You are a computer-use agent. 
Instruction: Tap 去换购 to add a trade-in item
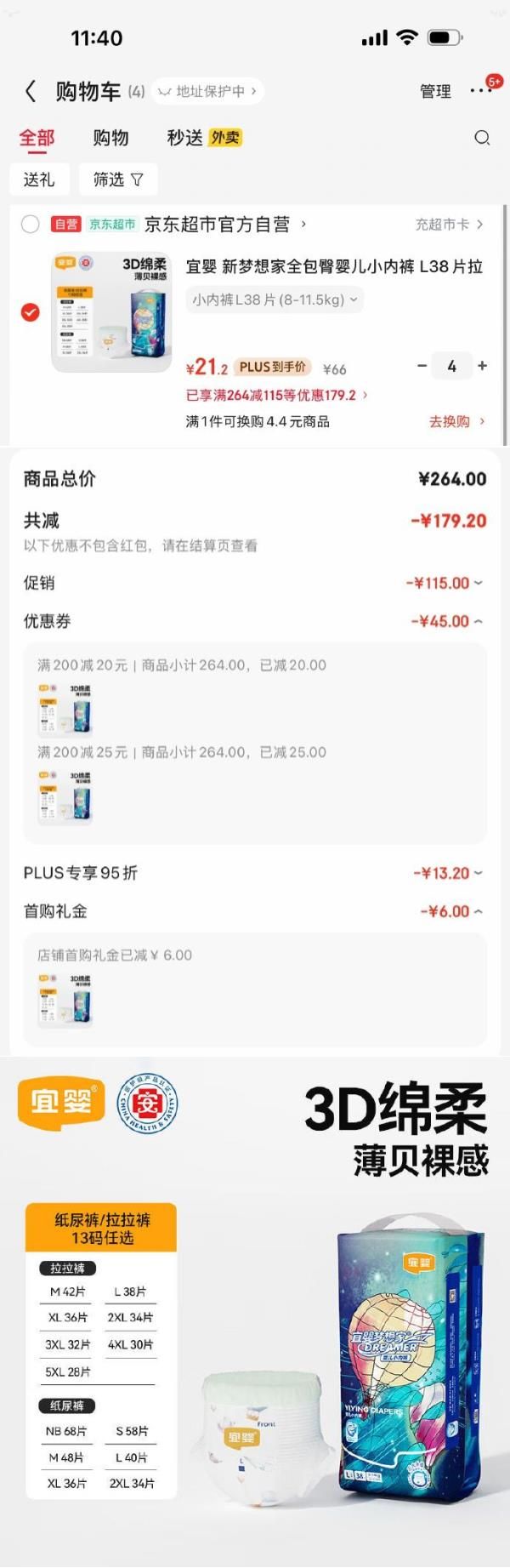456,421
